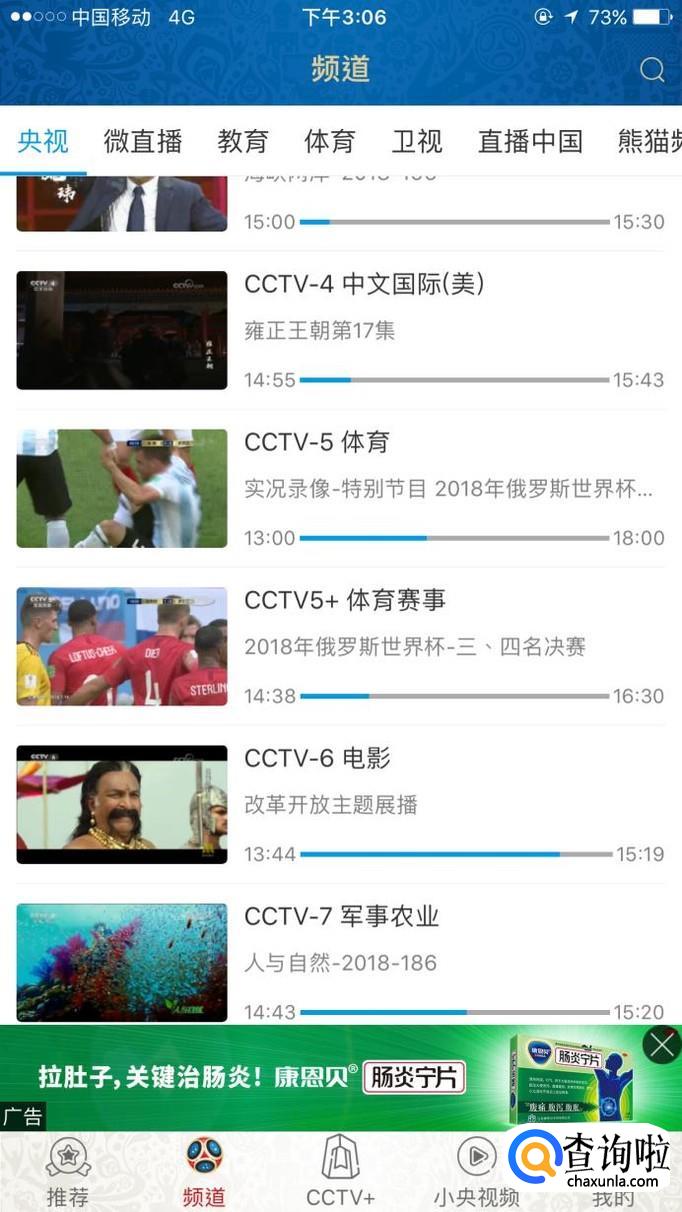Image resolution: width=682 pixels, height=1212 pixels.
Task: Select the 体育 top tab
Action: 330,141
